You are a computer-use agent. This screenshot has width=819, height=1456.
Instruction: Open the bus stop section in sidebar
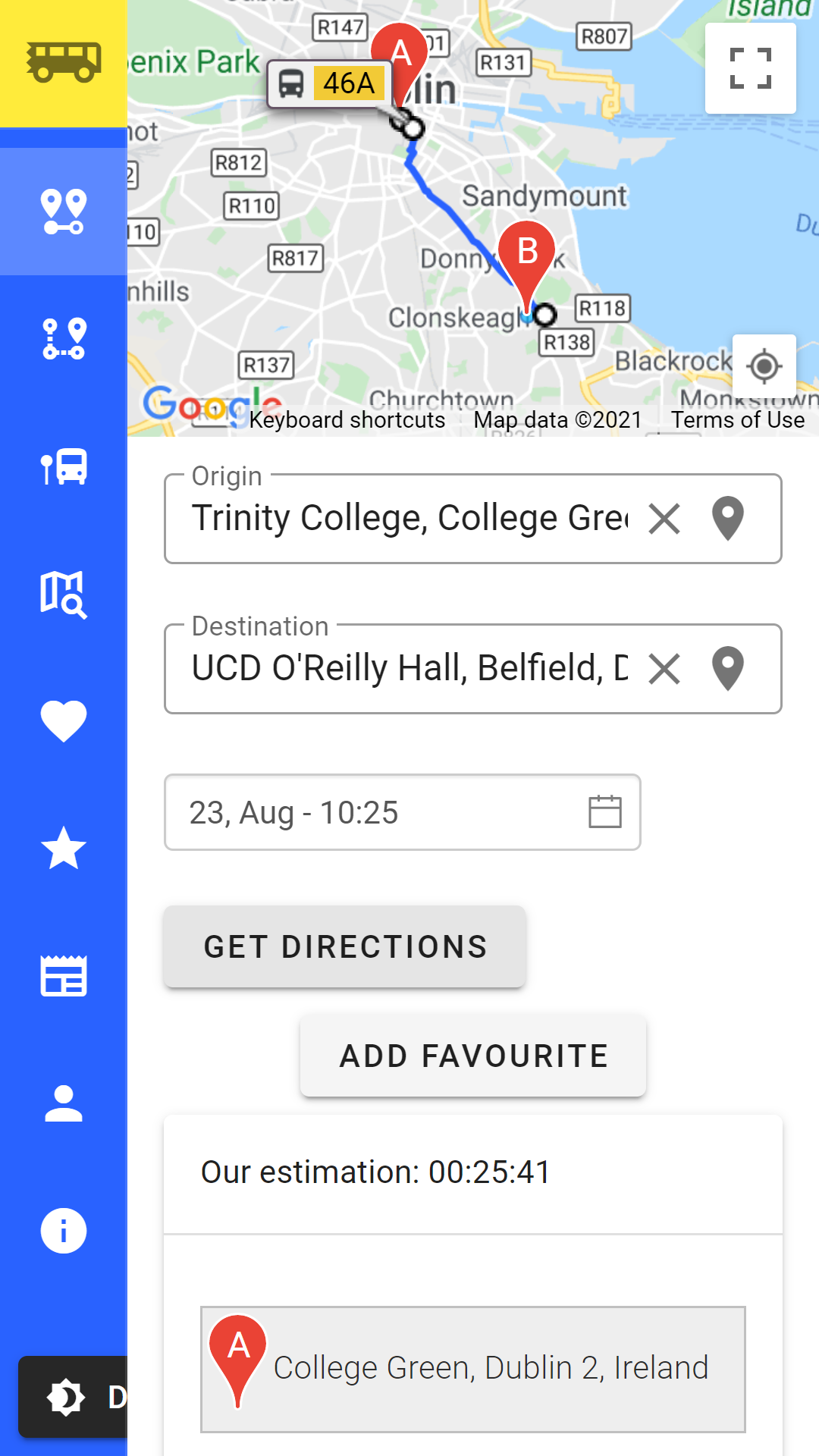(x=64, y=466)
